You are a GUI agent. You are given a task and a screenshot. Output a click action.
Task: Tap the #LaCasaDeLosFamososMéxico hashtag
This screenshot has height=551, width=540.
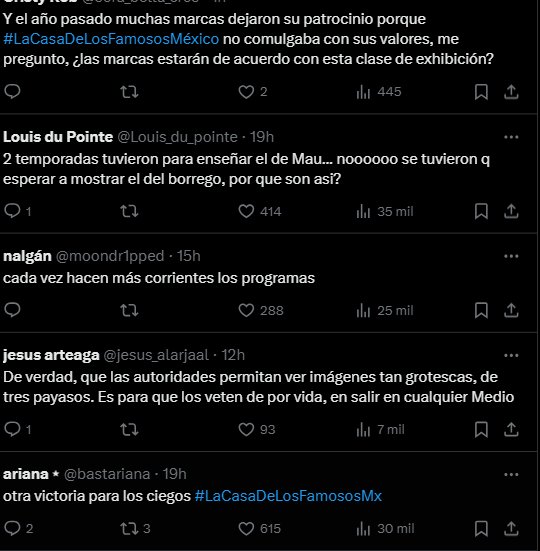point(111,39)
